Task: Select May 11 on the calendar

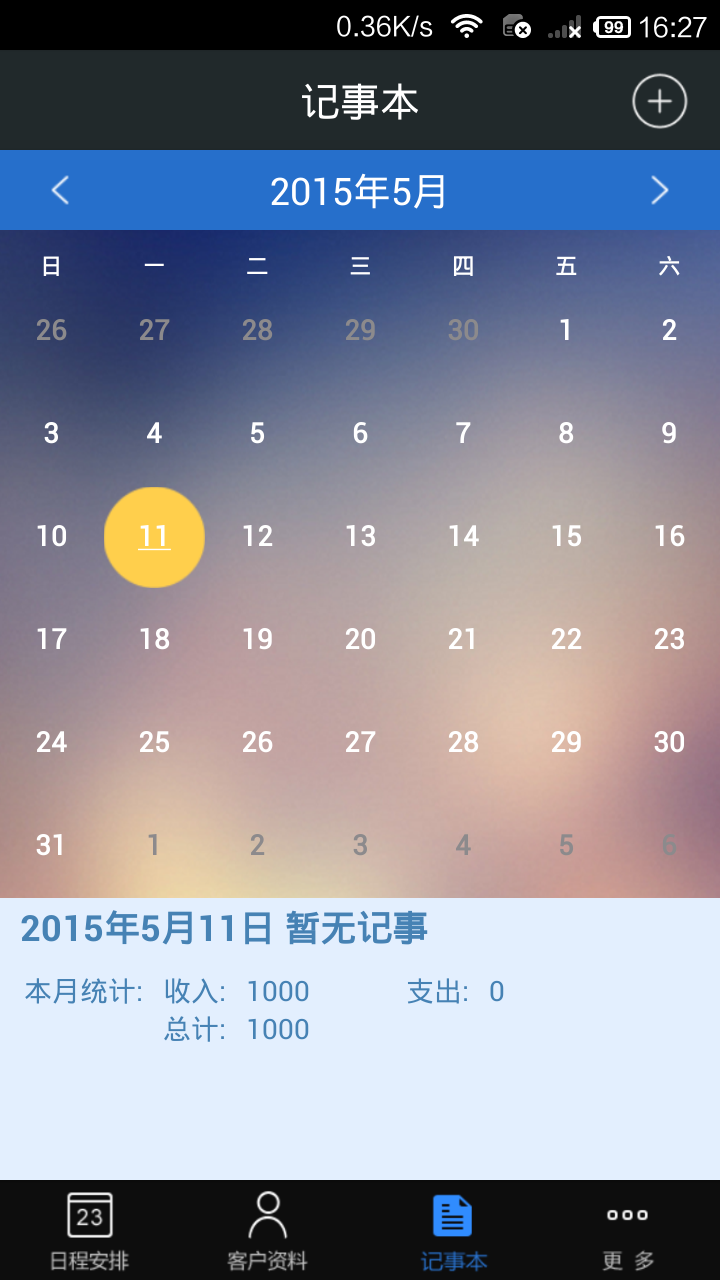Action: (154, 537)
